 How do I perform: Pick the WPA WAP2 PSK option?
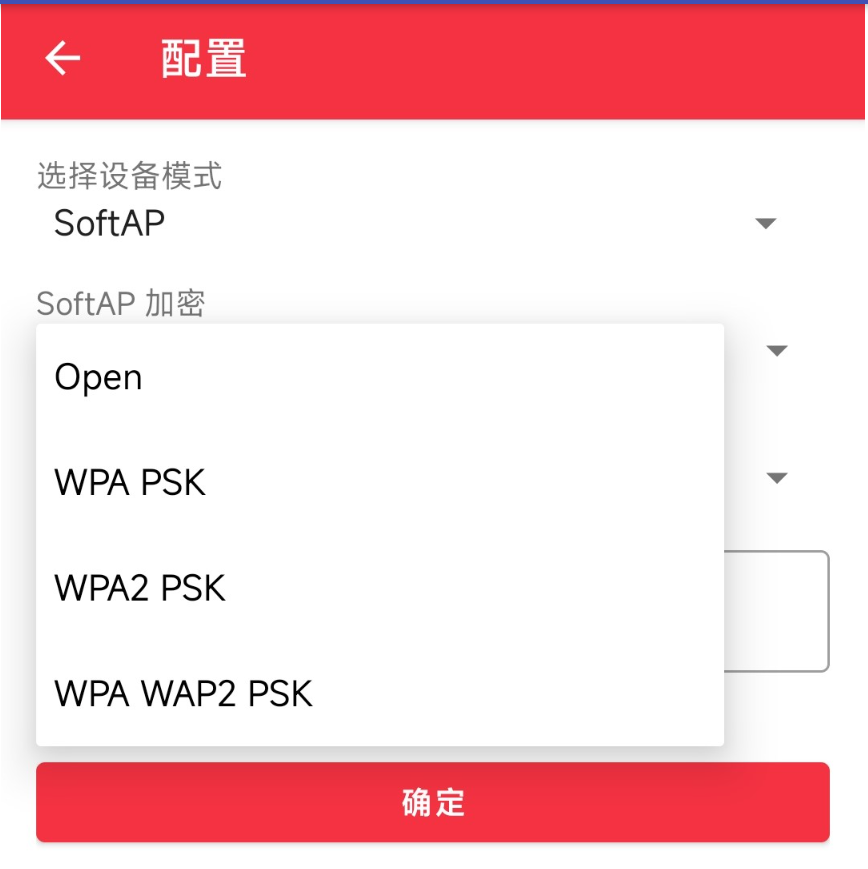tap(379, 693)
